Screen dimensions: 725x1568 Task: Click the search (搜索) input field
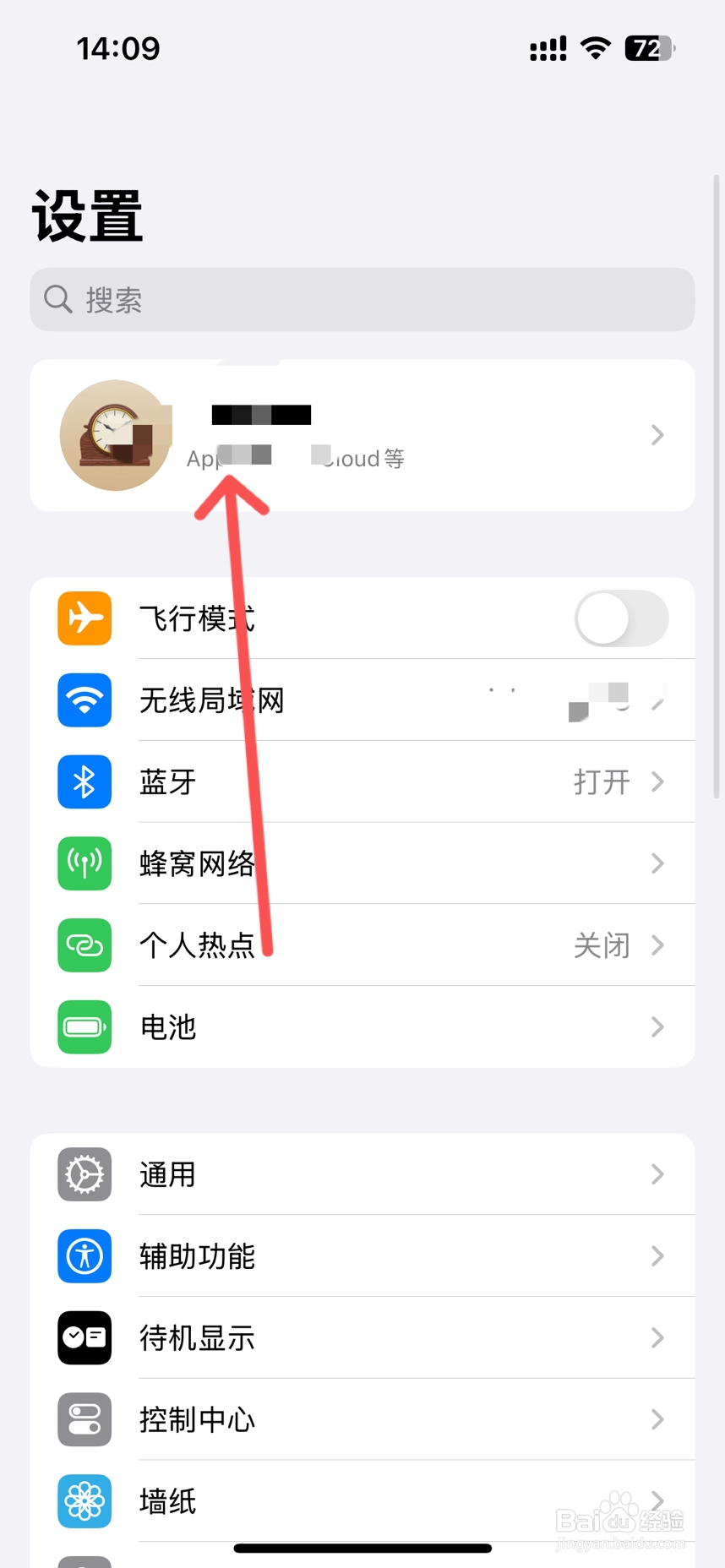(x=362, y=299)
